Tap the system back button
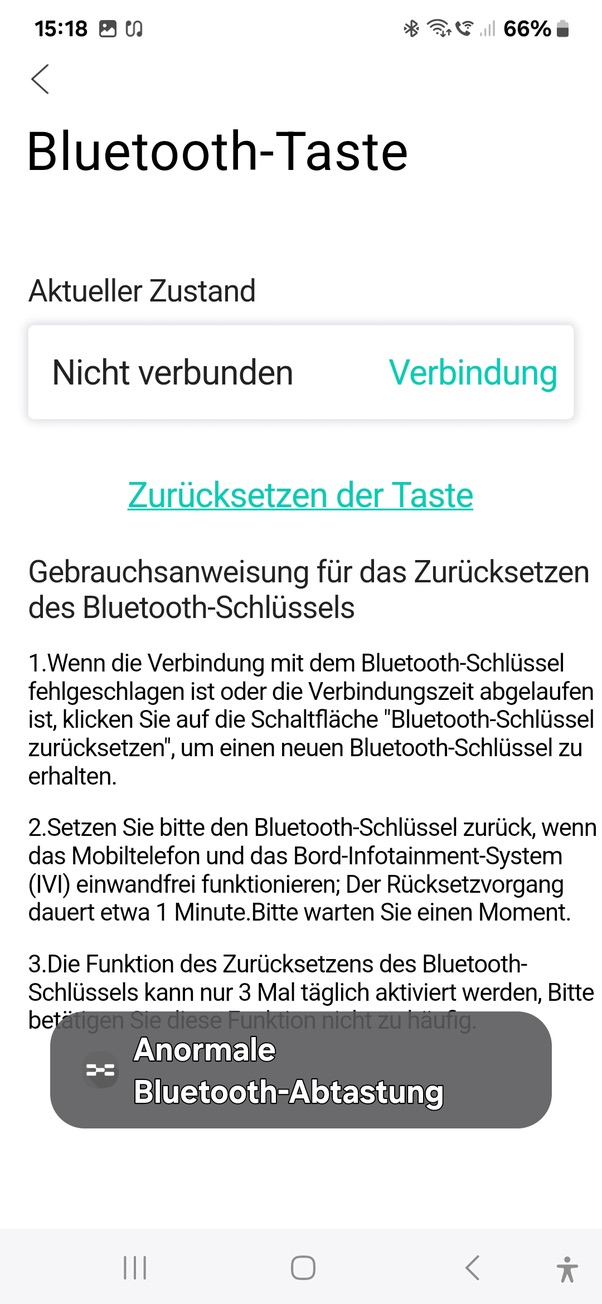The image size is (602, 1304). (472, 1268)
